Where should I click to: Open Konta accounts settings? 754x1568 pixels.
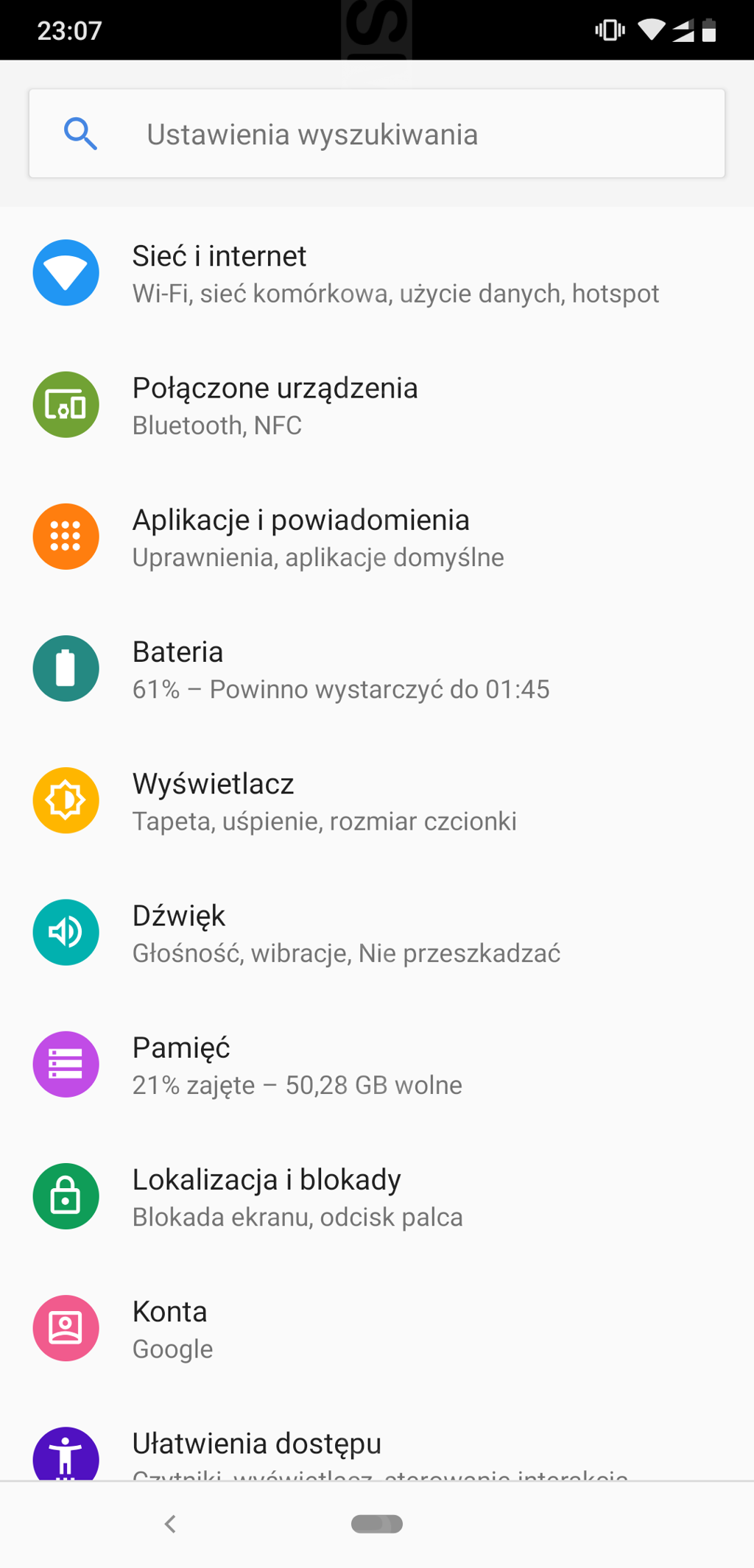(x=377, y=1327)
